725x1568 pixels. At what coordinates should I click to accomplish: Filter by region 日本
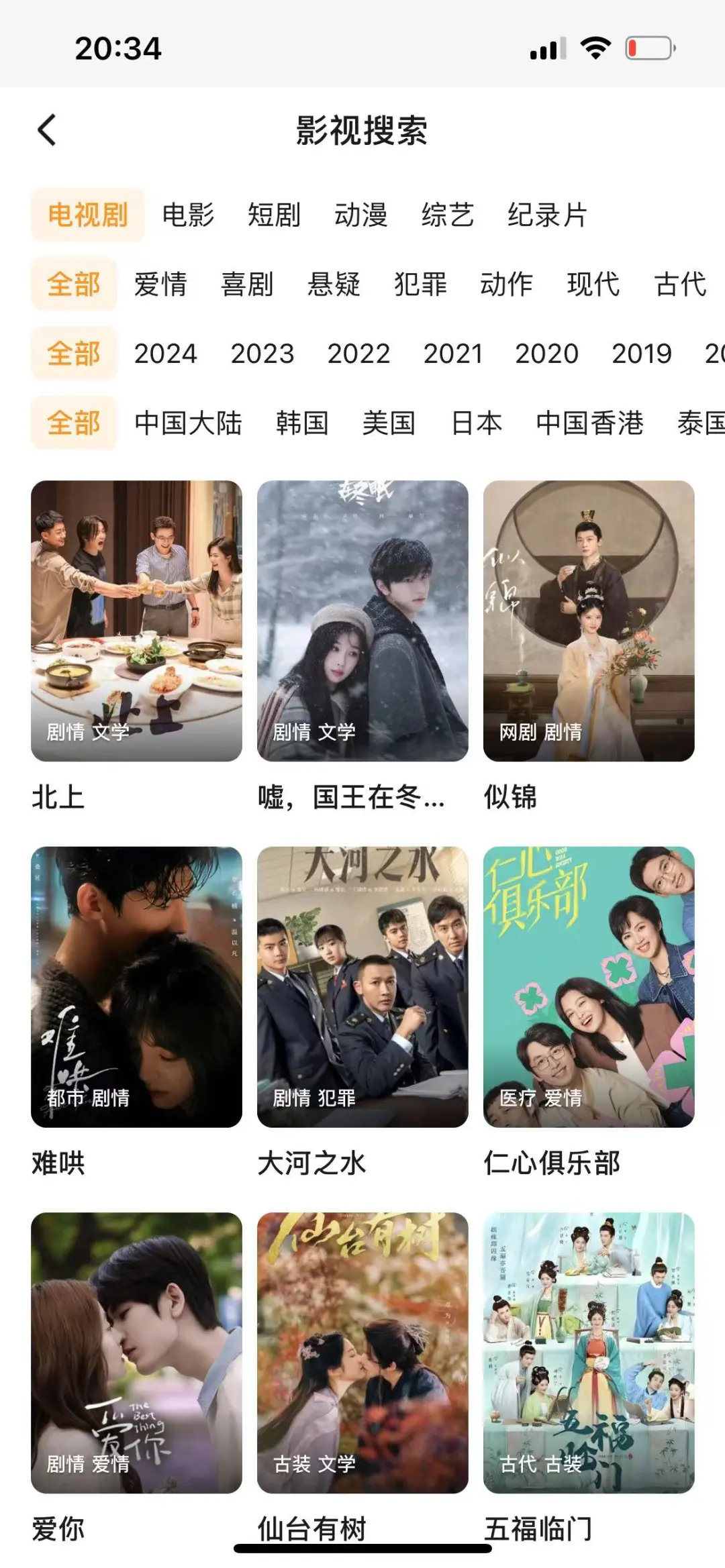[x=477, y=423]
